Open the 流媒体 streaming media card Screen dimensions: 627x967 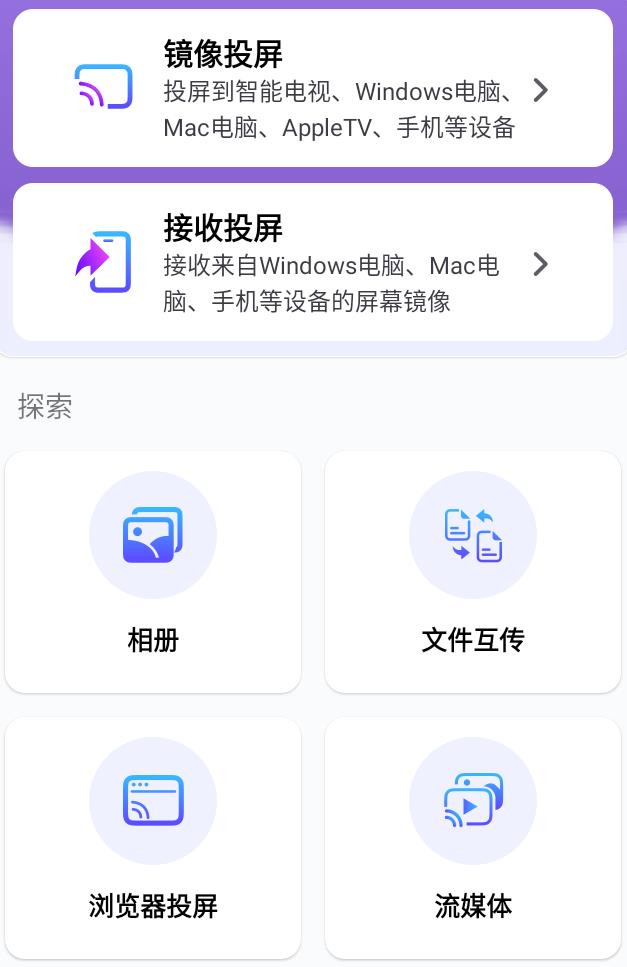473,838
